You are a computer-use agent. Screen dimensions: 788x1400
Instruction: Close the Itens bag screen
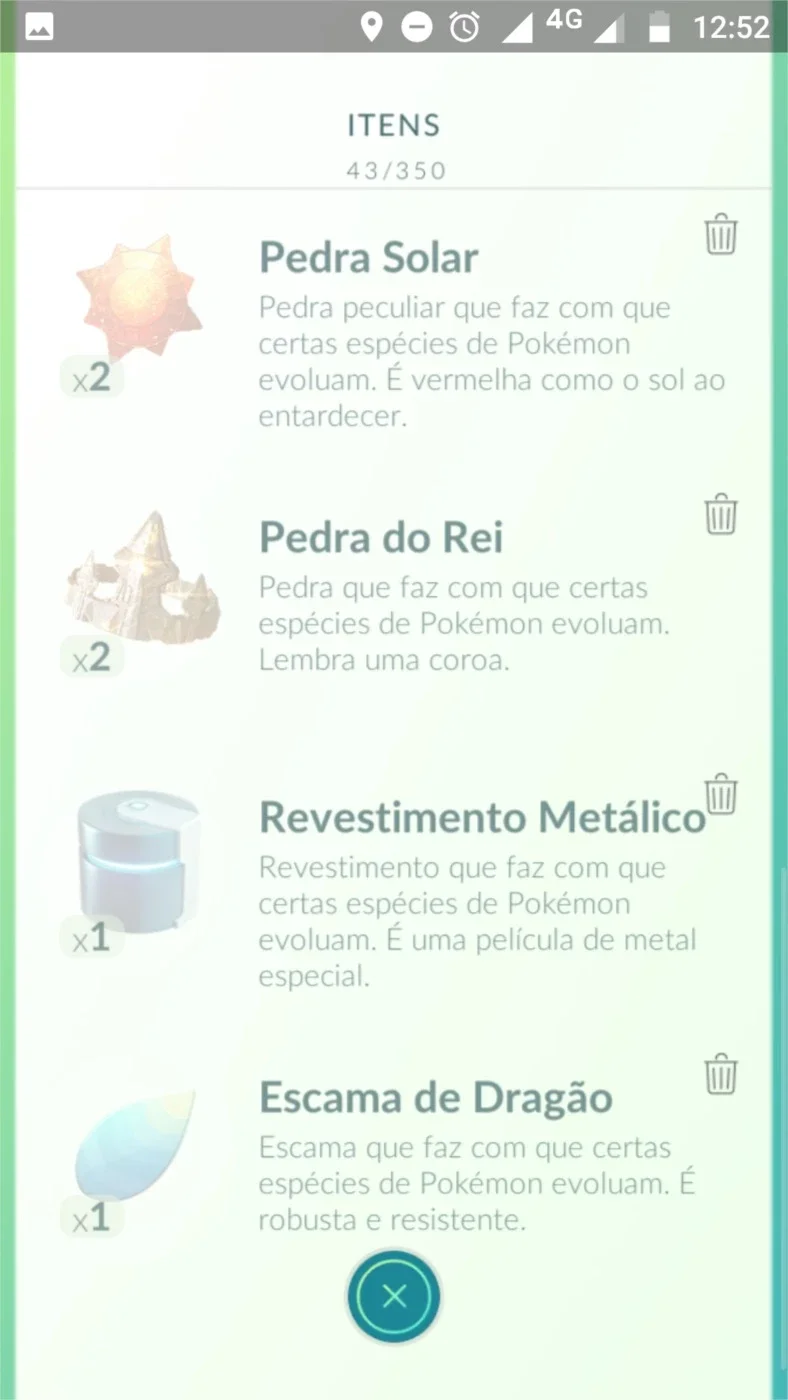coord(394,1297)
